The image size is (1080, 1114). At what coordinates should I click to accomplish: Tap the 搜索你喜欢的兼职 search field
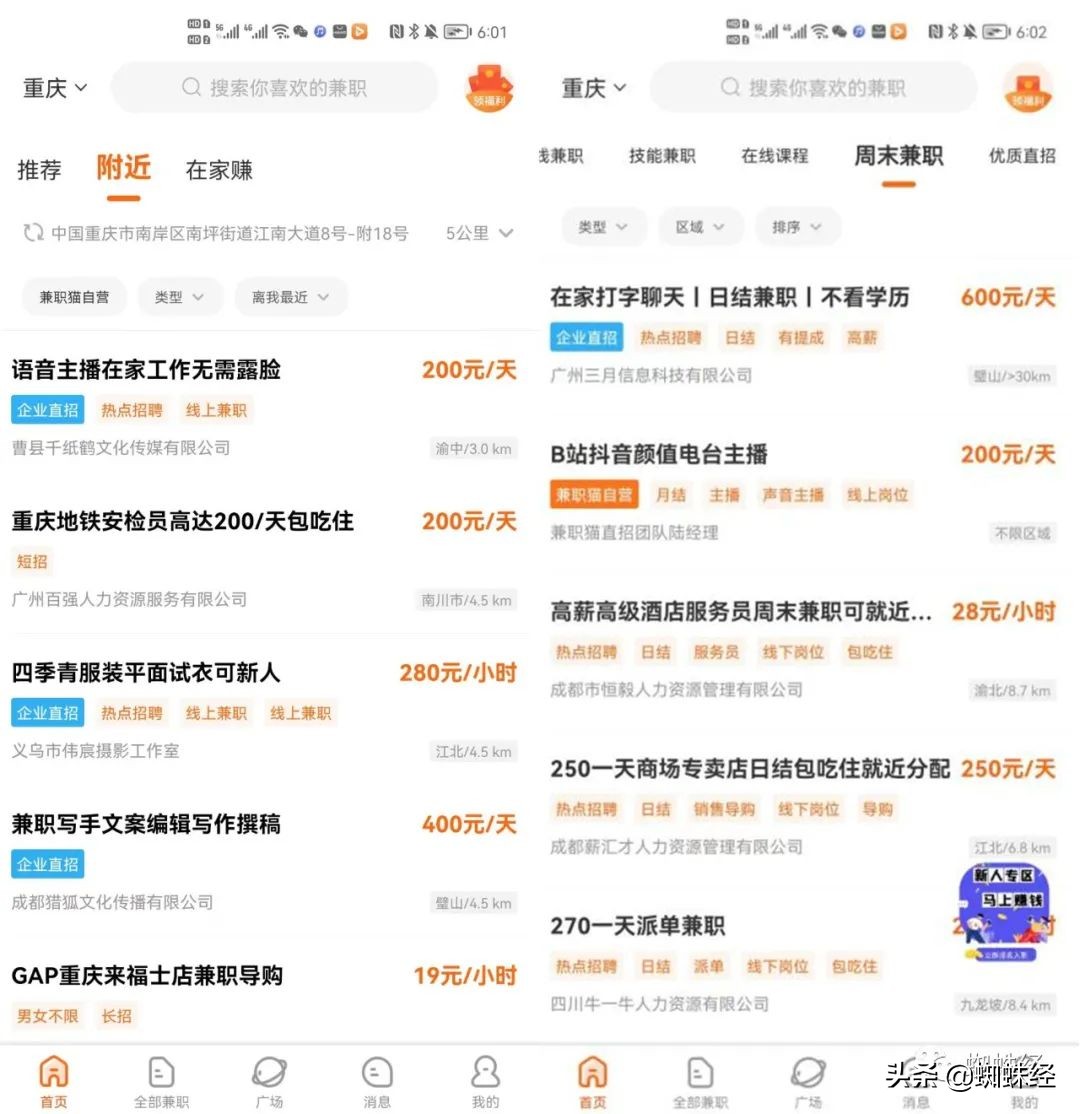pos(274,88)
